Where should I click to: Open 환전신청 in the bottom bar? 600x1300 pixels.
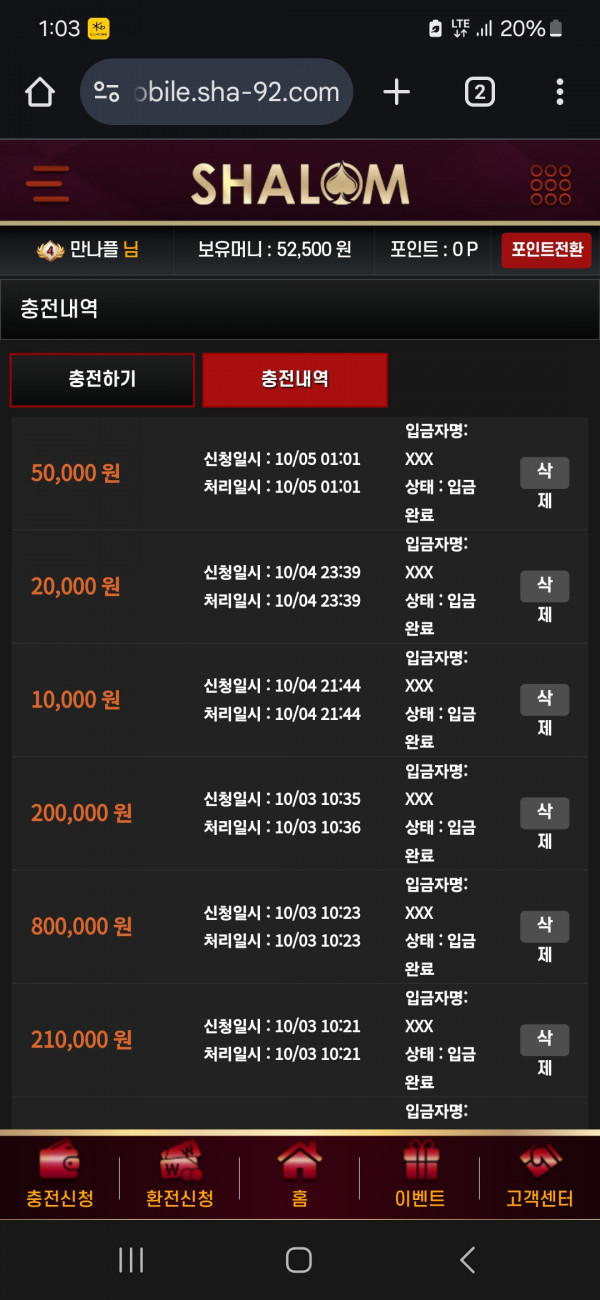click(x=180, y=1177)
